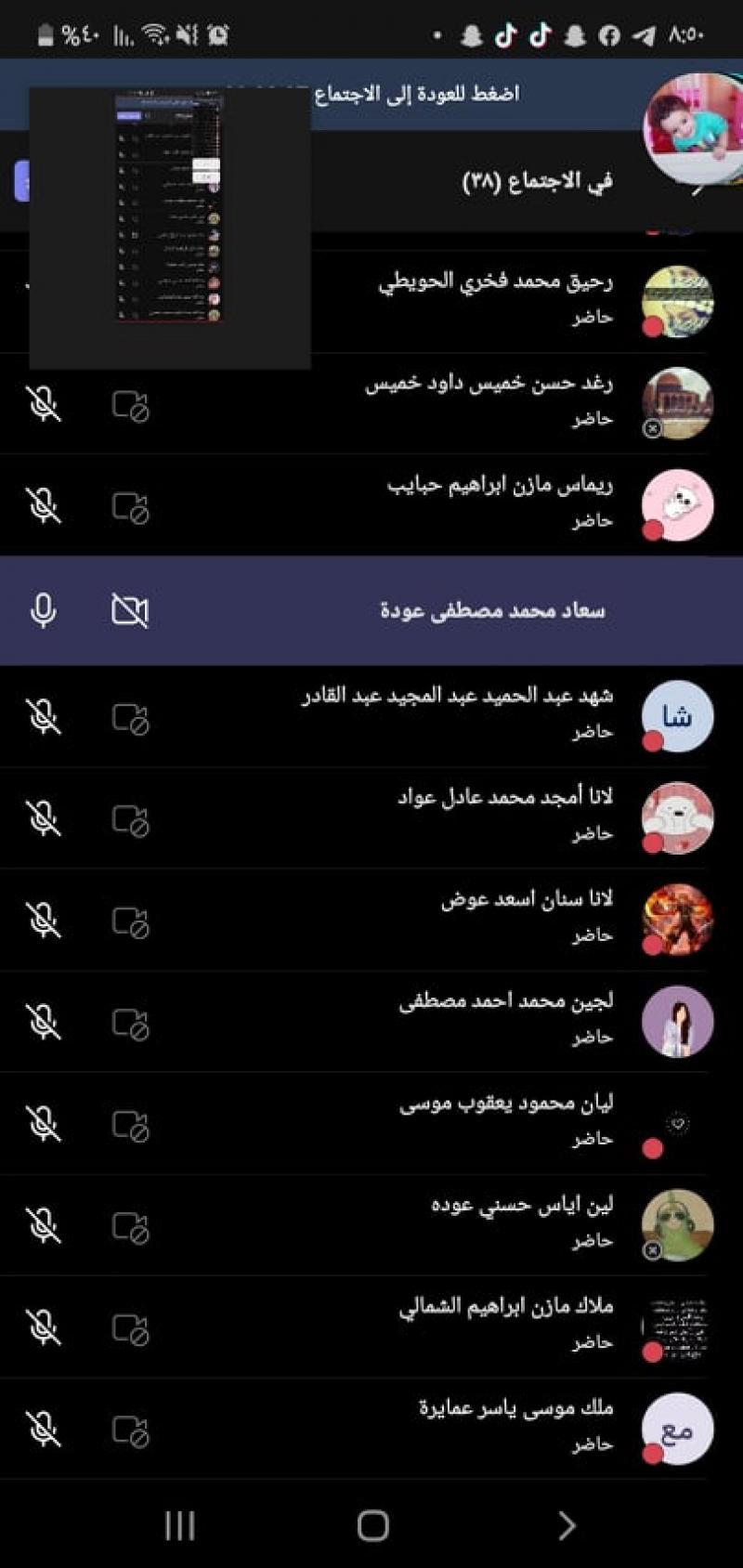The width and height of the screenshot is (743, 1568).
Task: Open participant ملاك مازن ابراهيم الشمالي
Action: pos(505,1323)
